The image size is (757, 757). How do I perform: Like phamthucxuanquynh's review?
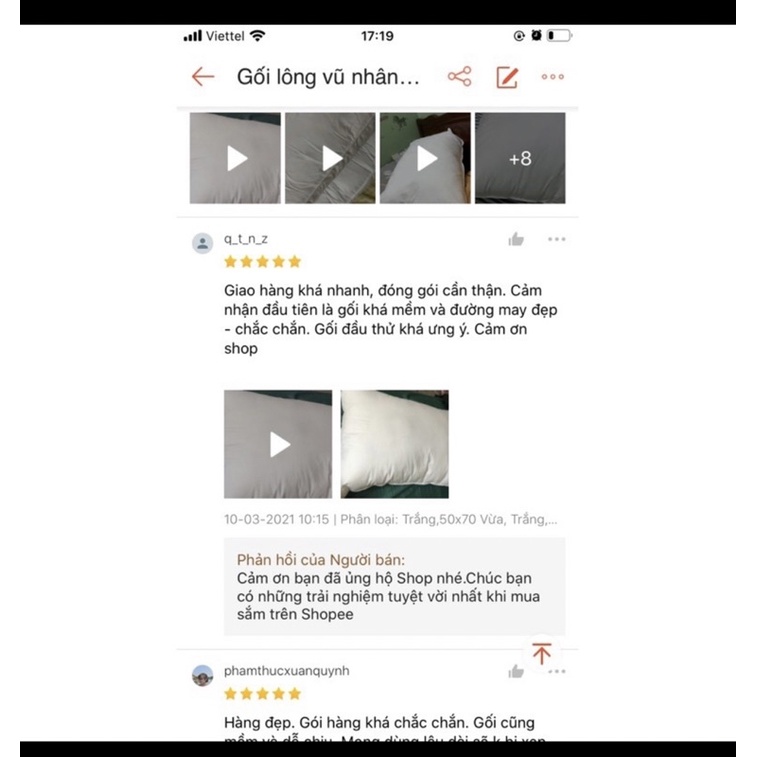(516, 671)
